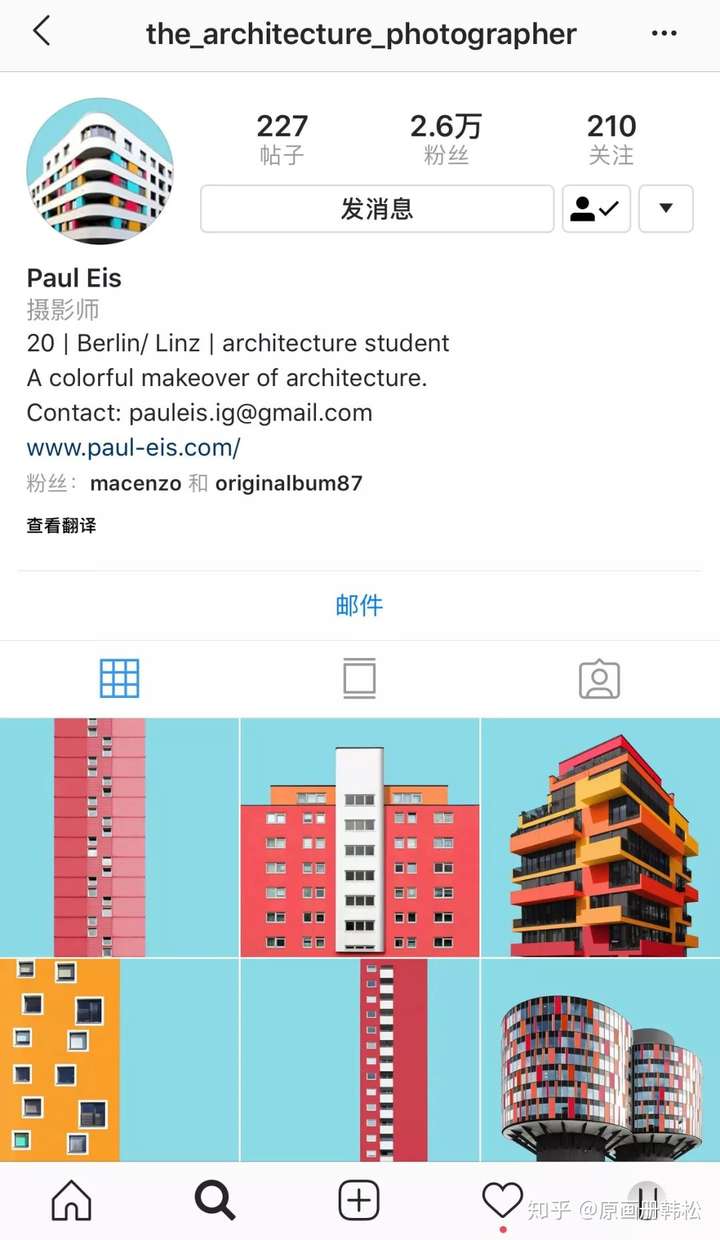Open the stacked orange and red building post
Image resolution: width=720 pixels, height=1240 pixels.
601,837
